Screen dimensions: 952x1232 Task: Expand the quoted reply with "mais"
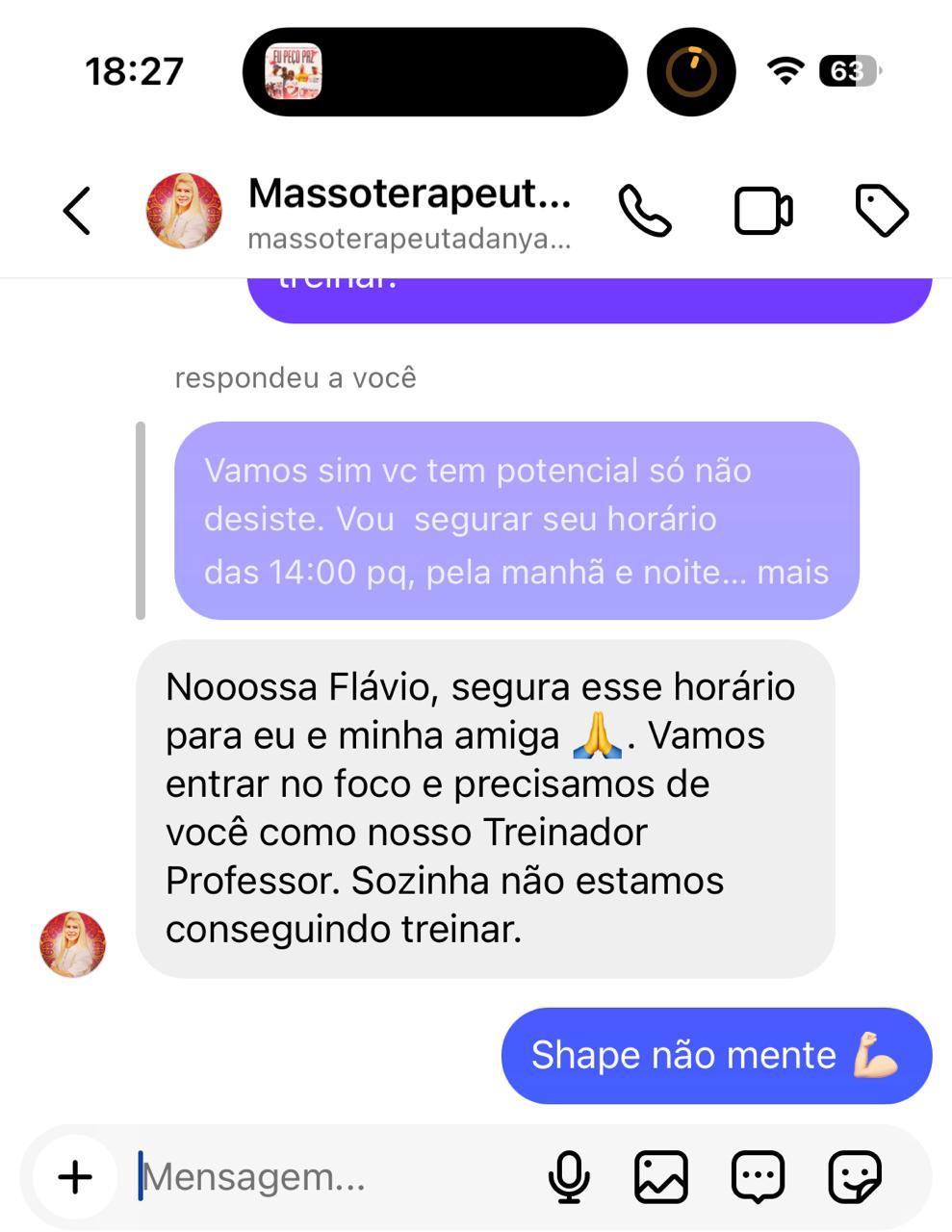tap(792, 573)
